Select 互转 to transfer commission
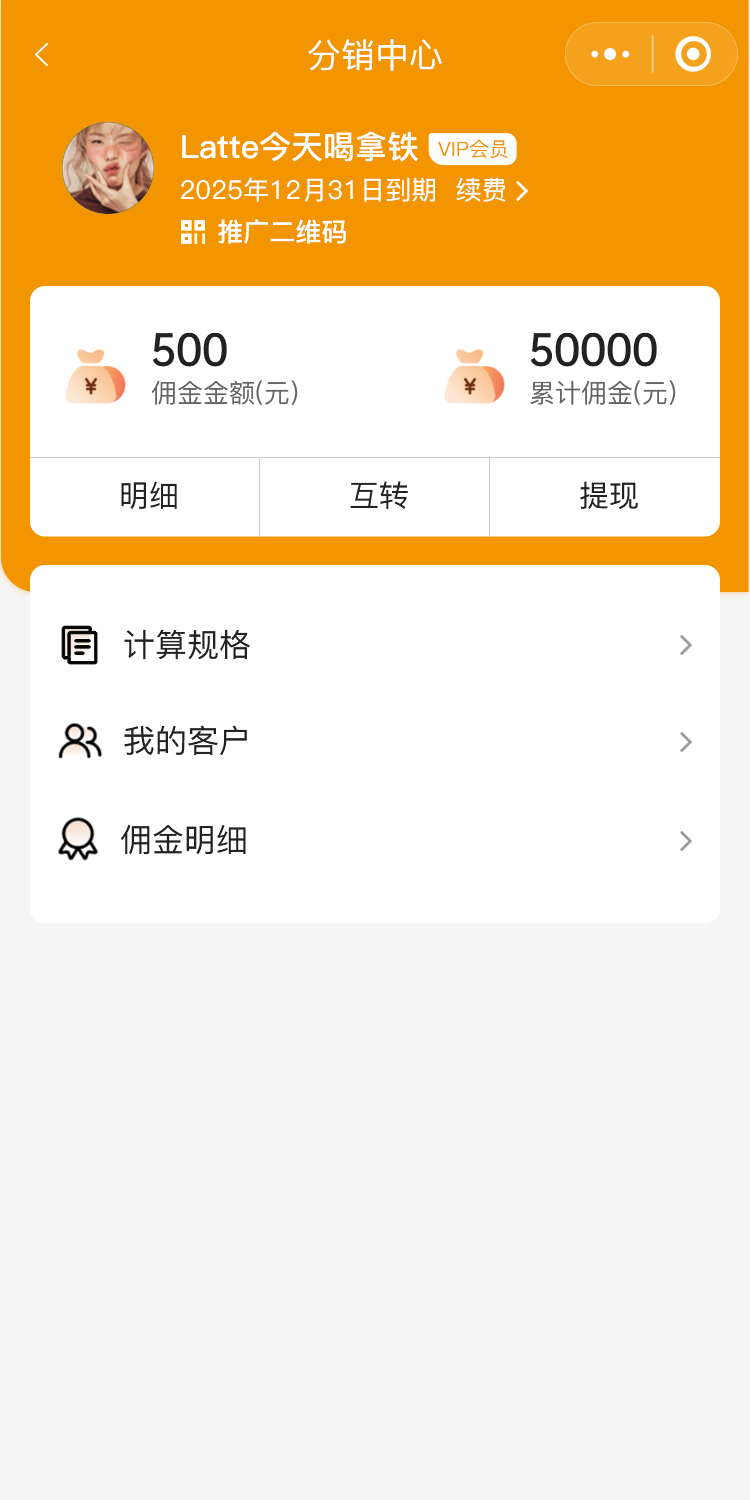 pos(378,496)
